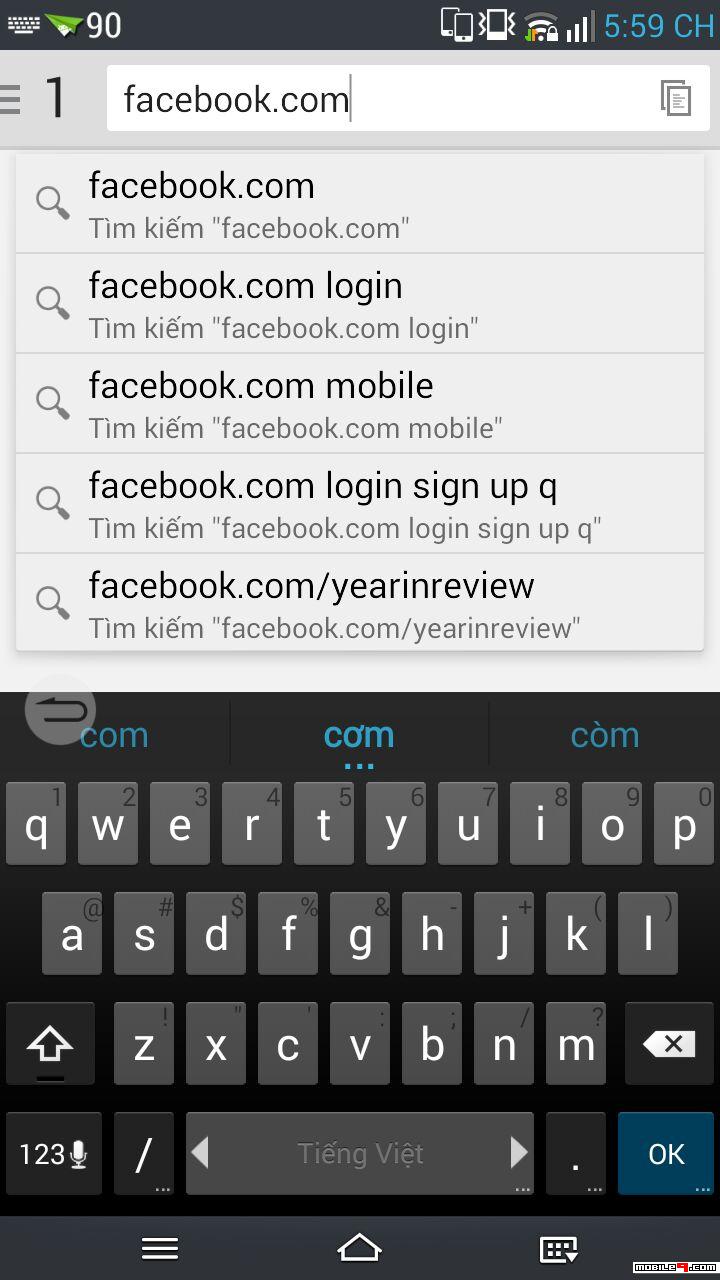Select the "facebook.com" search suggestion
The width and height of the screenshot is (720, 1280).
click(360, 204)
